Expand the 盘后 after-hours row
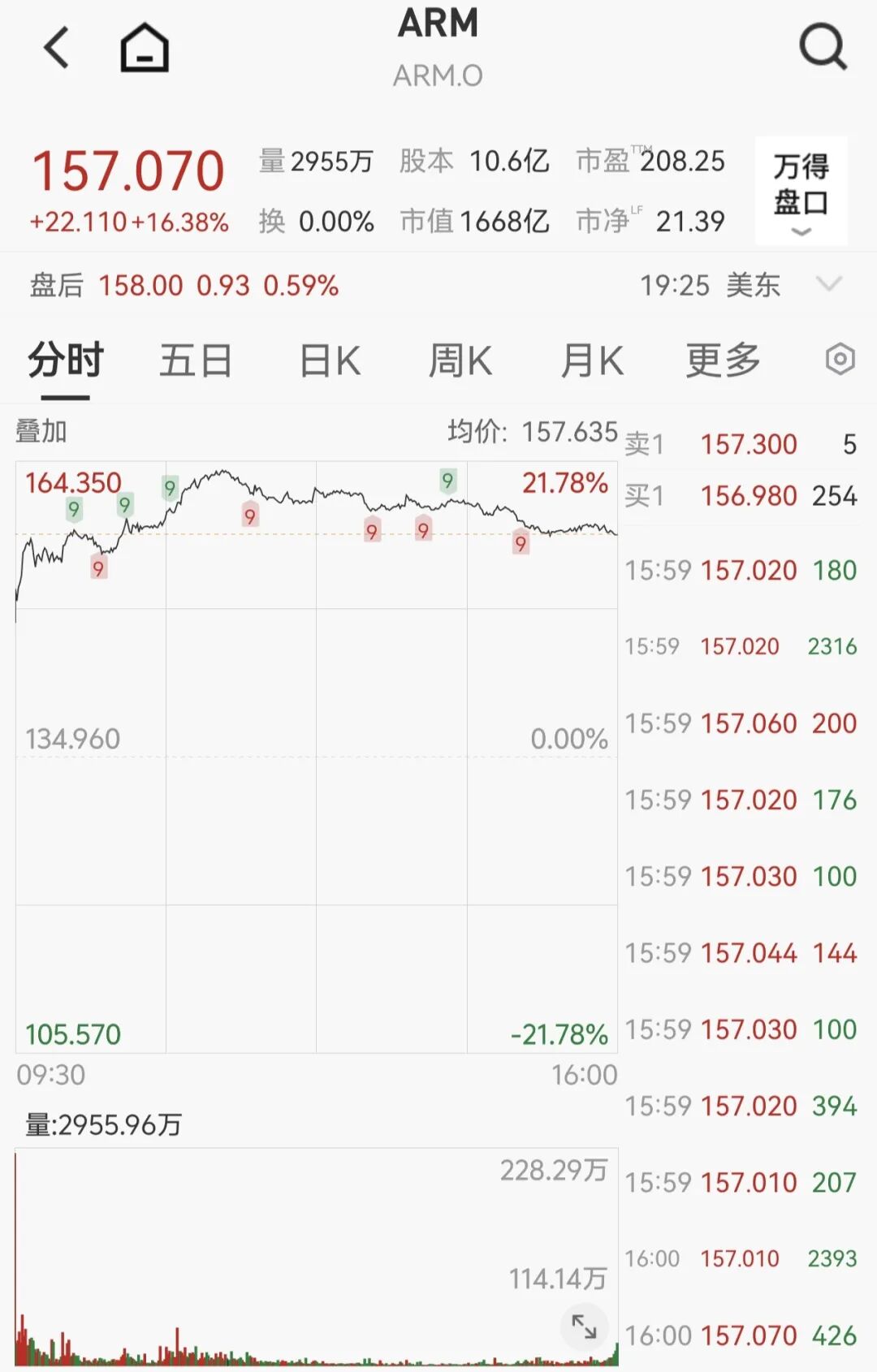877x1372 pixels. tap(828, 284)
